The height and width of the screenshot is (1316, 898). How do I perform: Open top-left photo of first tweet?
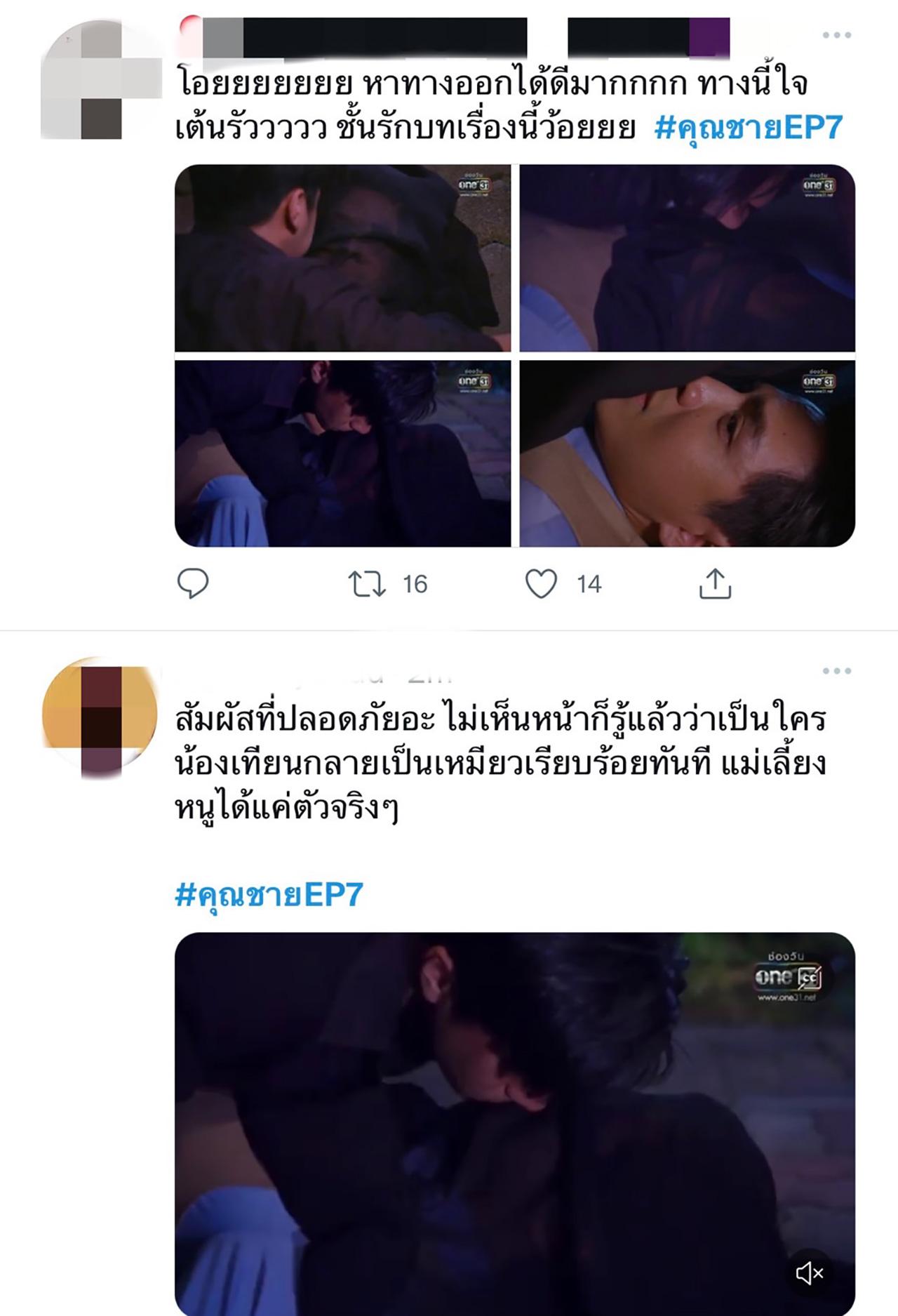coord(342,258)
